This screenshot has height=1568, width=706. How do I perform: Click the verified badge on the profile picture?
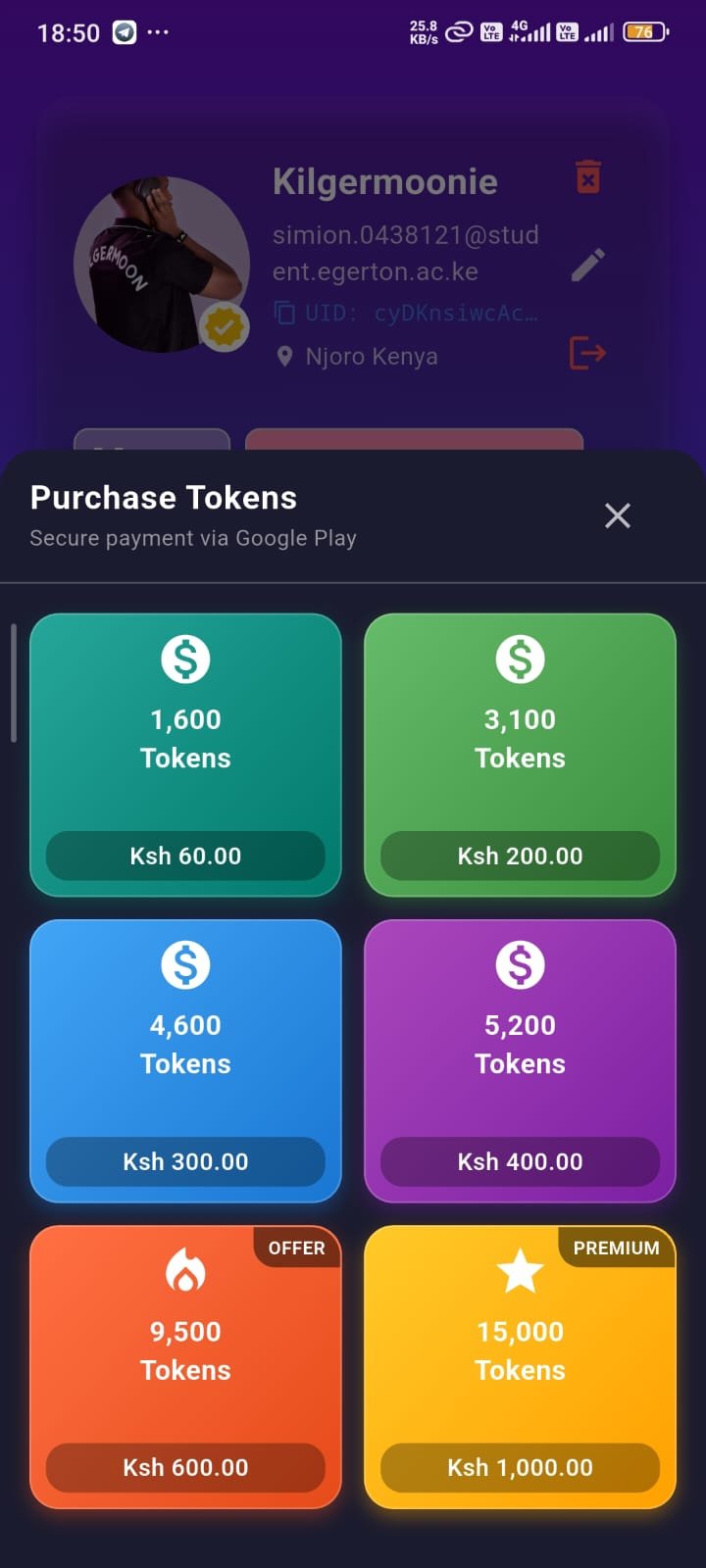pos(225,324)
